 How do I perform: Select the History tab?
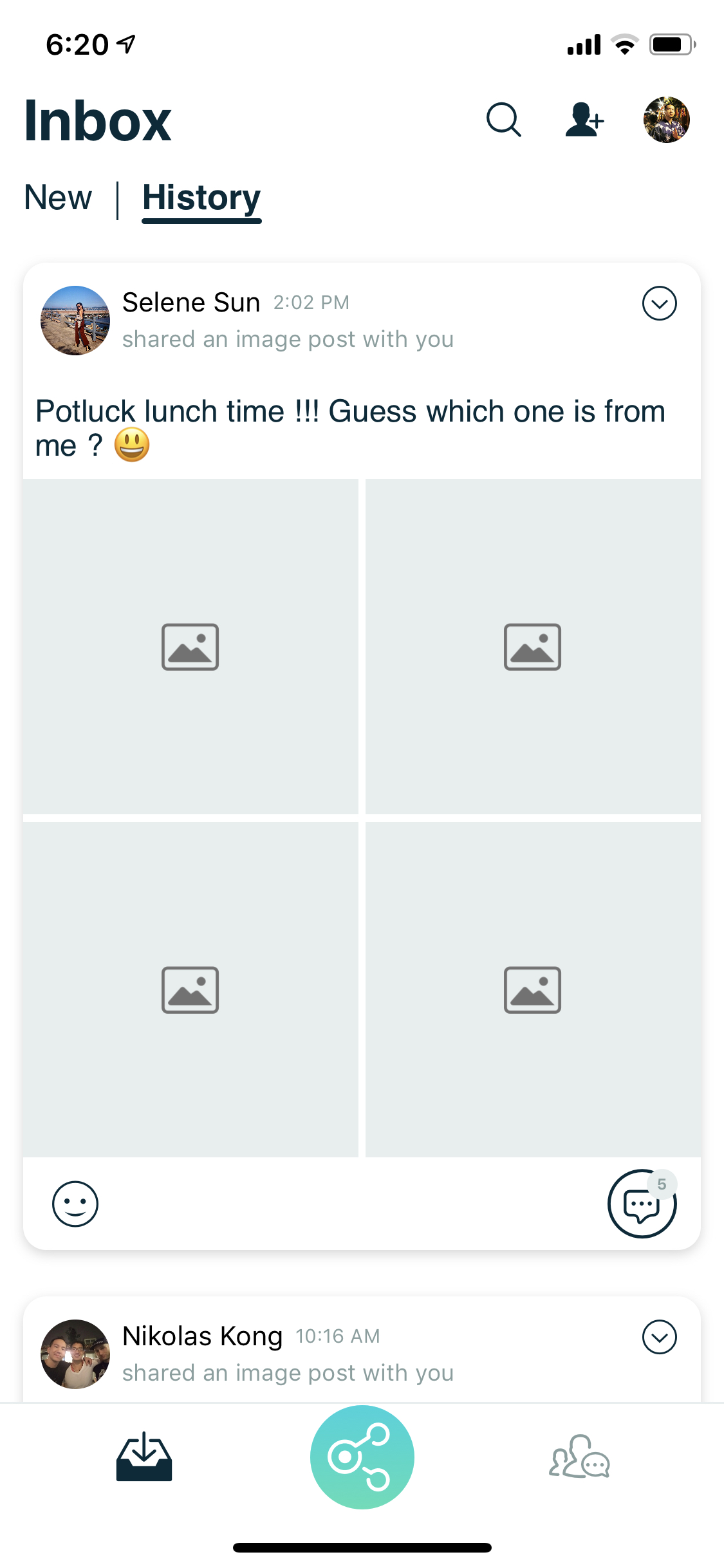point(201,198)
